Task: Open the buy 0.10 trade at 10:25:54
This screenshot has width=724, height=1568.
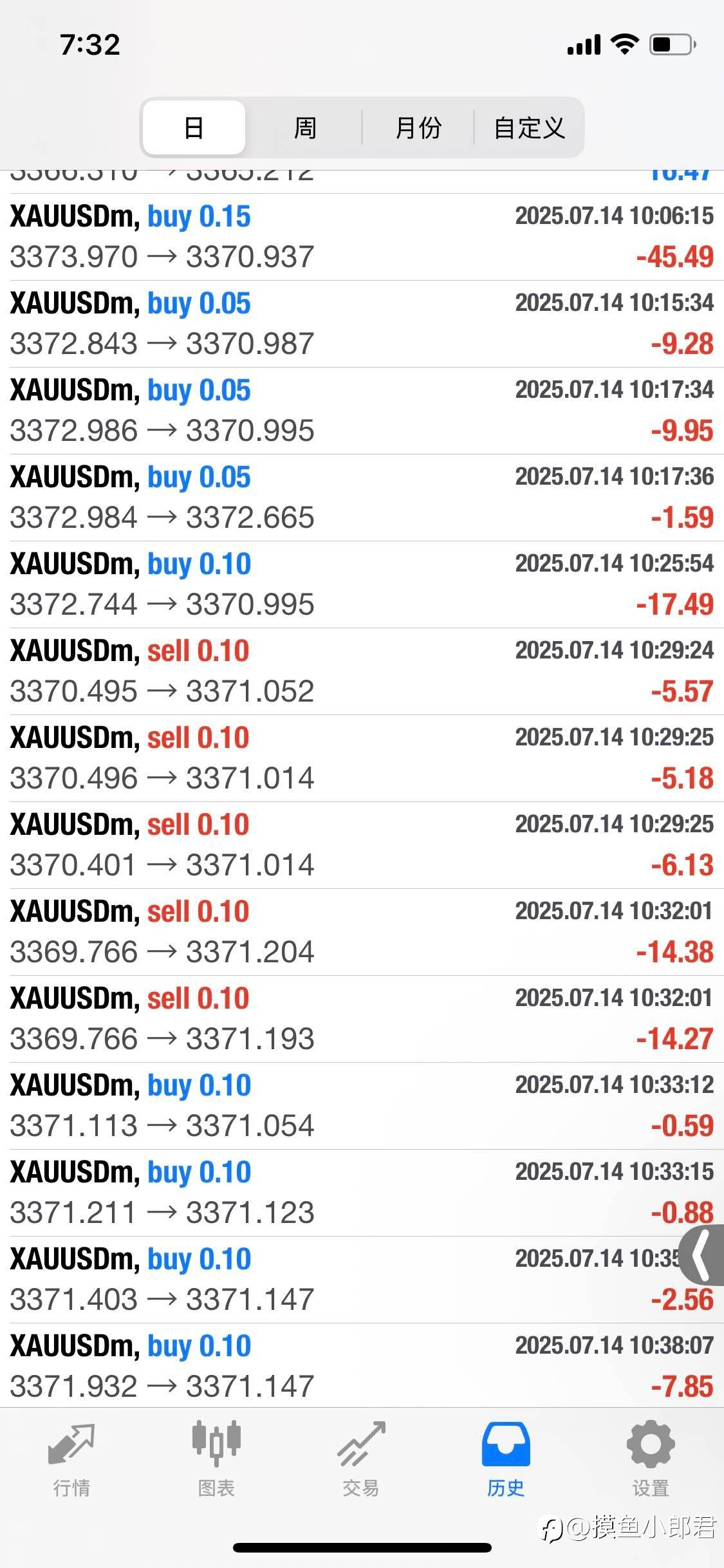Action: tap(362, 584)
